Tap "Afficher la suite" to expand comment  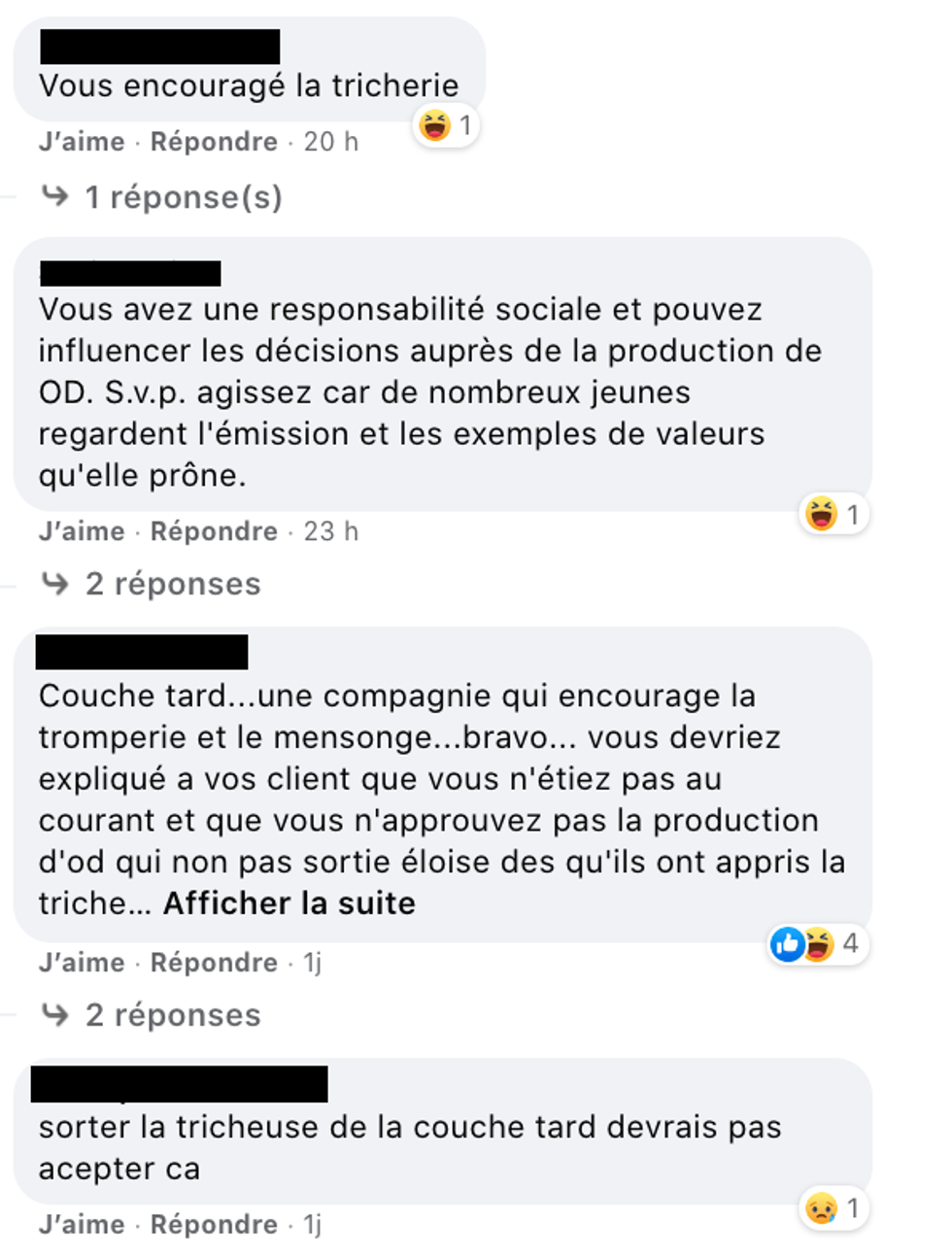pos(289,903)
